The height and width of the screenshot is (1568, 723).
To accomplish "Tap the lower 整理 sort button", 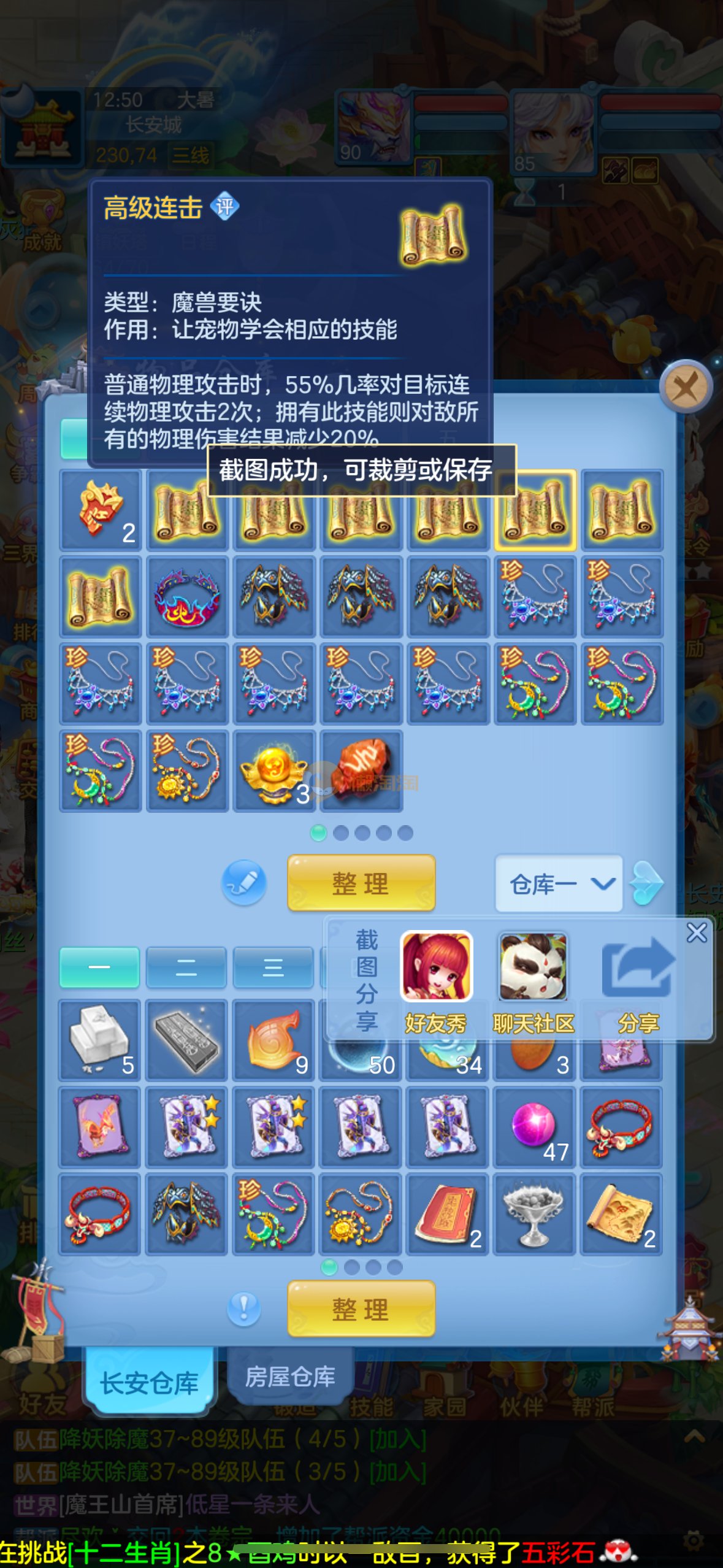I will pyautogui.click(x=361, y=1309).
